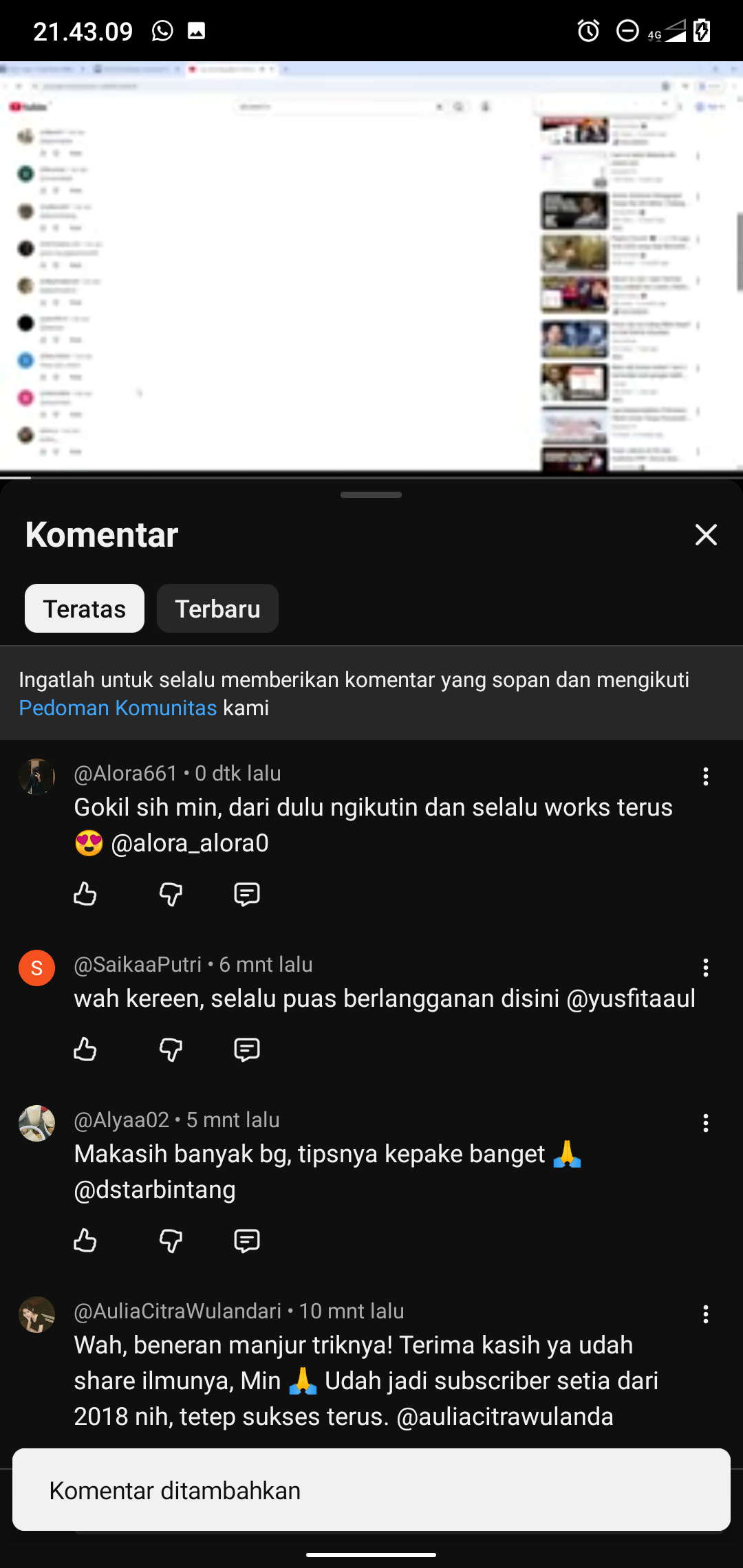Open @AuliaCitraWulandari's profile picture

tap(36, 1314)
